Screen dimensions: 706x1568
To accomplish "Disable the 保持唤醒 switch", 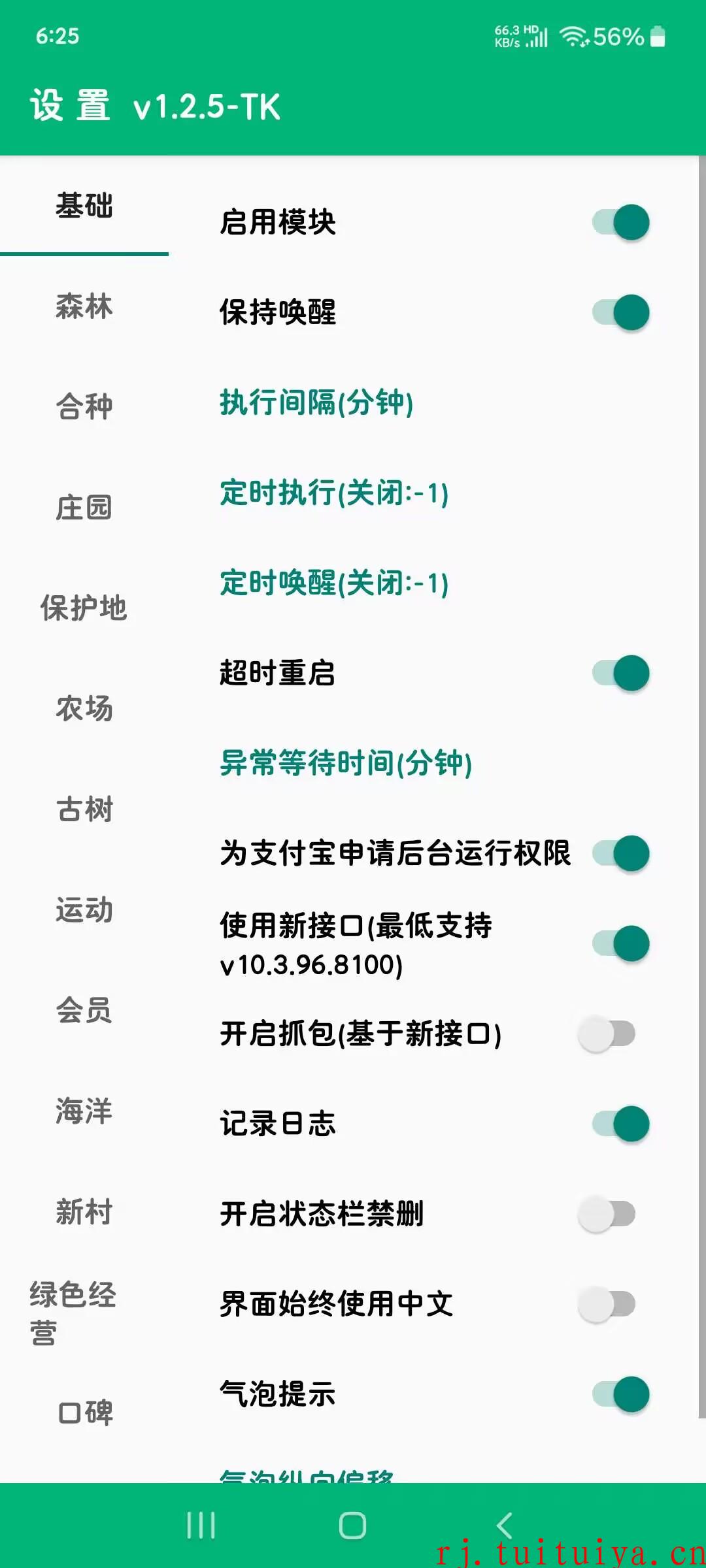I will [x=620, y=312].
